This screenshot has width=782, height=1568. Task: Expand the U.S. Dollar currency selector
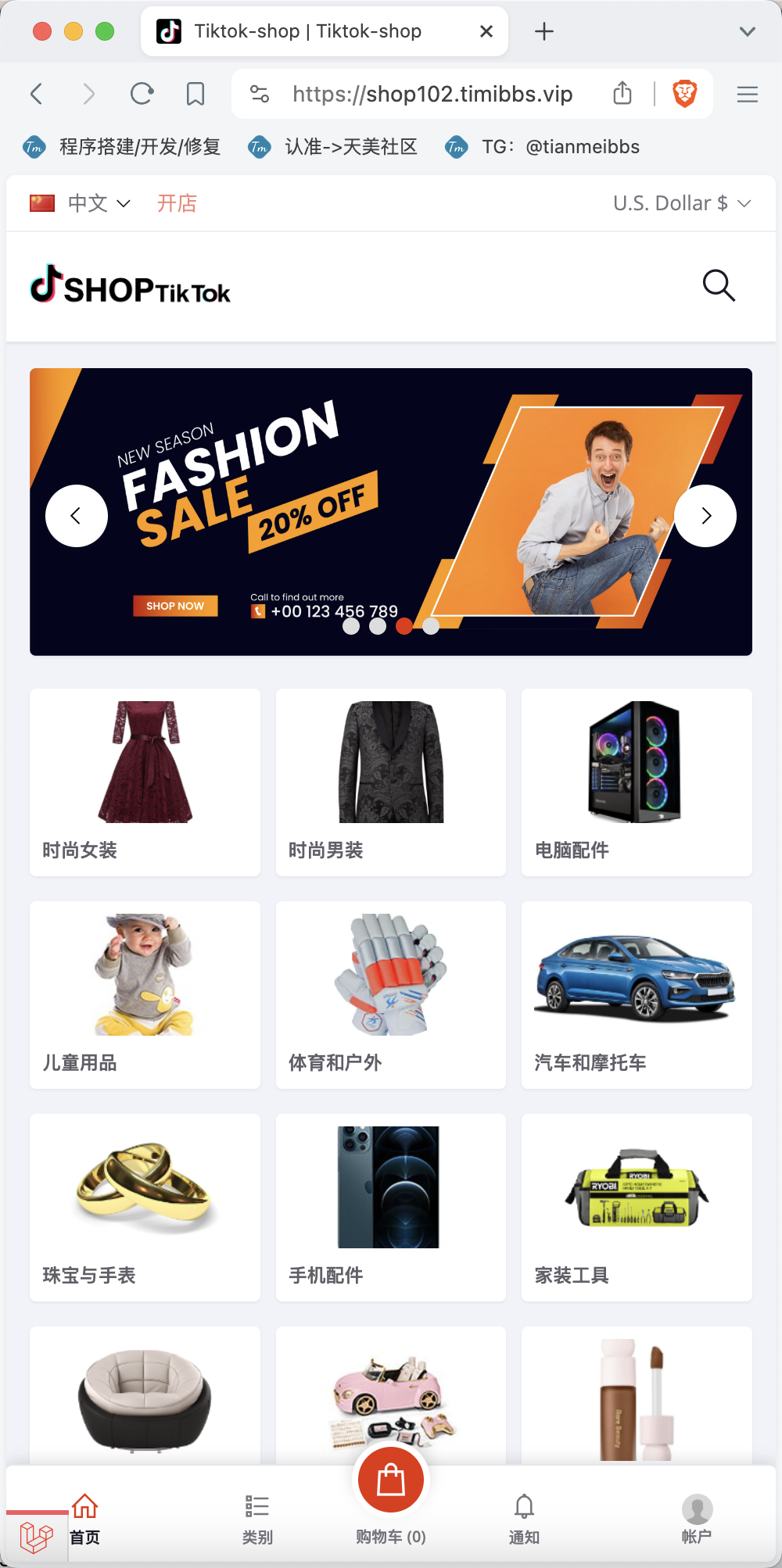coord(682,203)
